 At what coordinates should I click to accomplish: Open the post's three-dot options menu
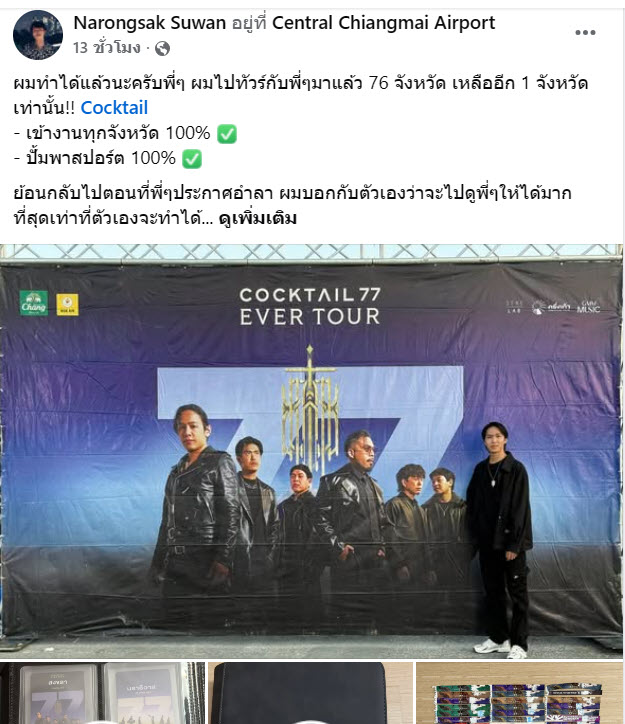pyautogui.click(x=585, y=33)
